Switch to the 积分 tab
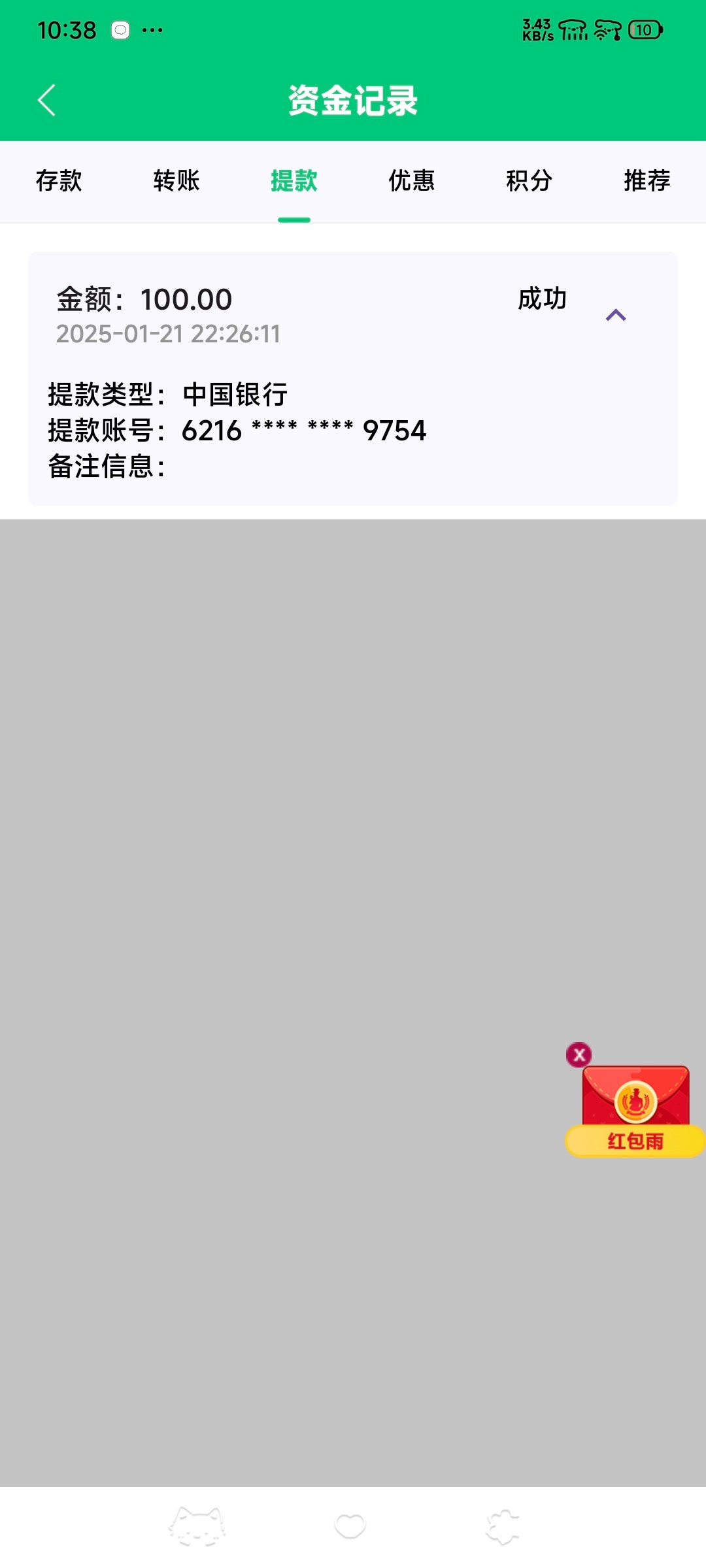706x1568 pixels. point(529,181)
